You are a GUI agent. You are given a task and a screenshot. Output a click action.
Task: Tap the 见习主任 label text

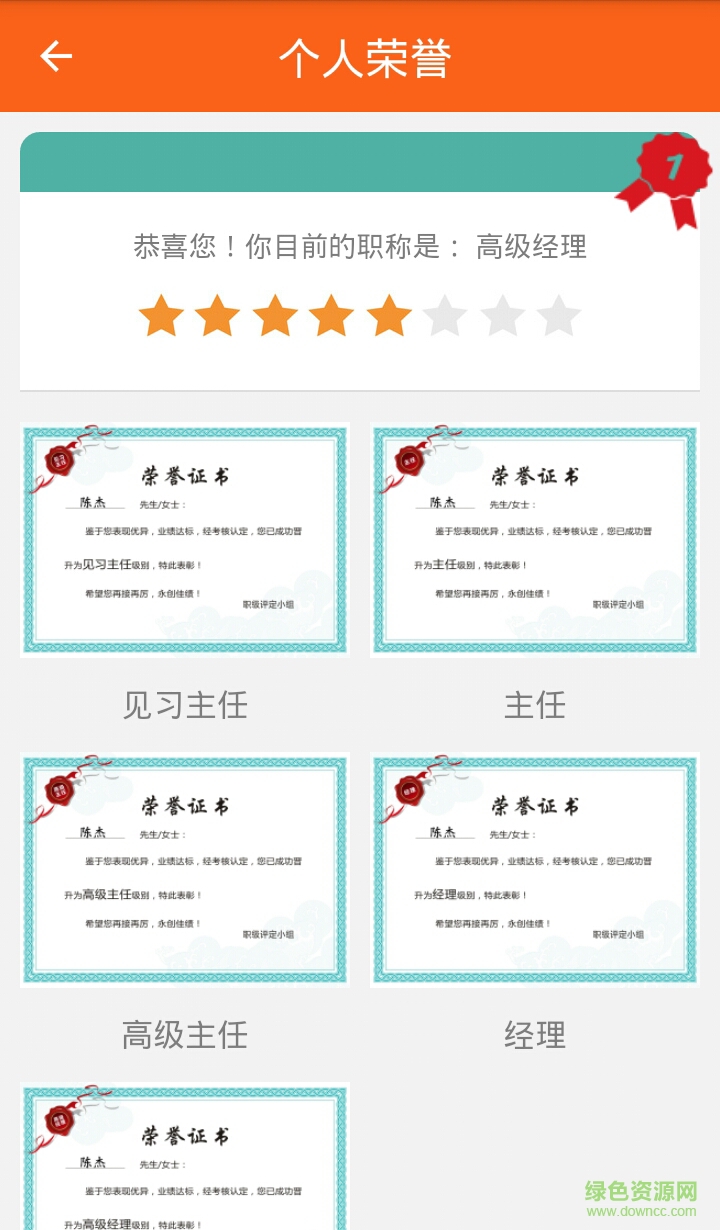point(185,705)
